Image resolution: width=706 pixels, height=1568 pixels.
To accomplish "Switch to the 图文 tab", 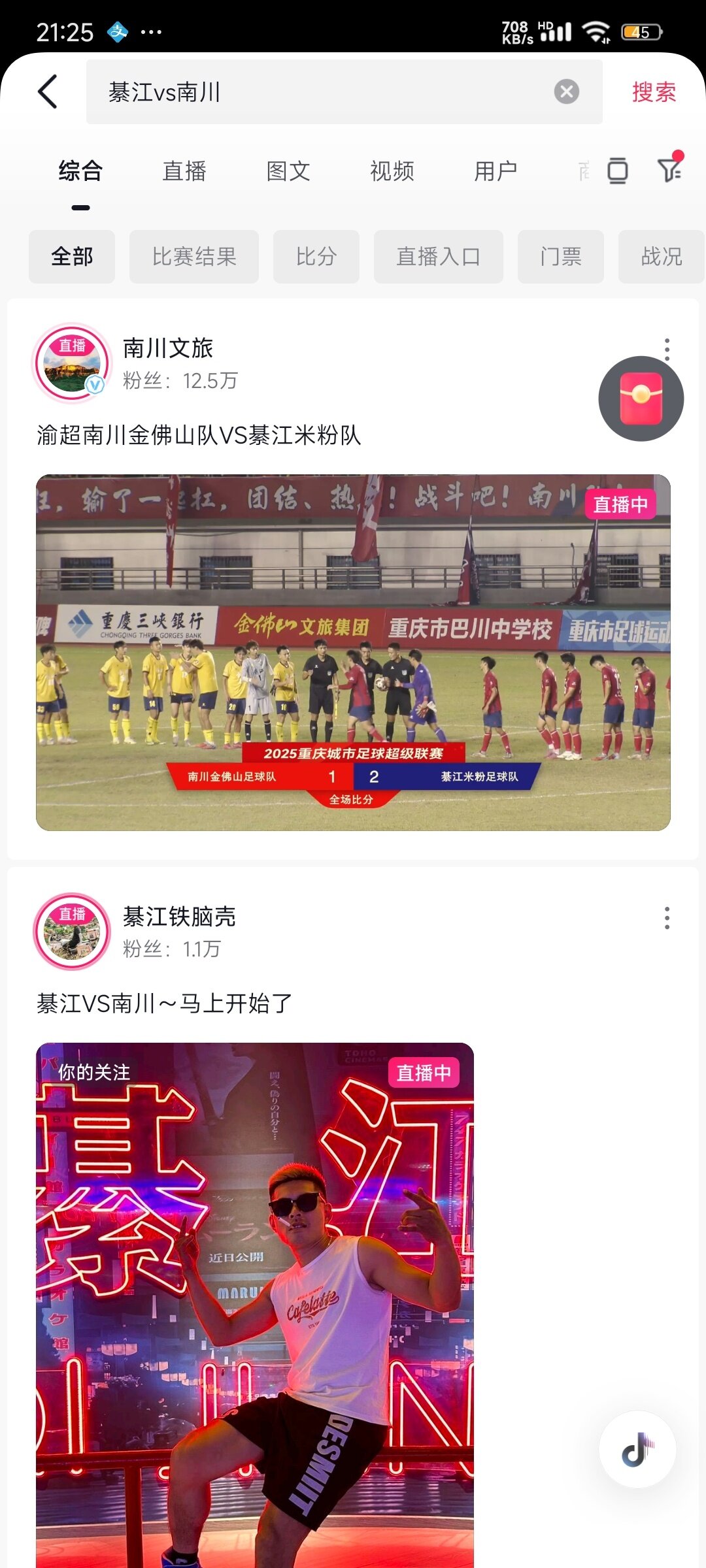I will 288,171.
